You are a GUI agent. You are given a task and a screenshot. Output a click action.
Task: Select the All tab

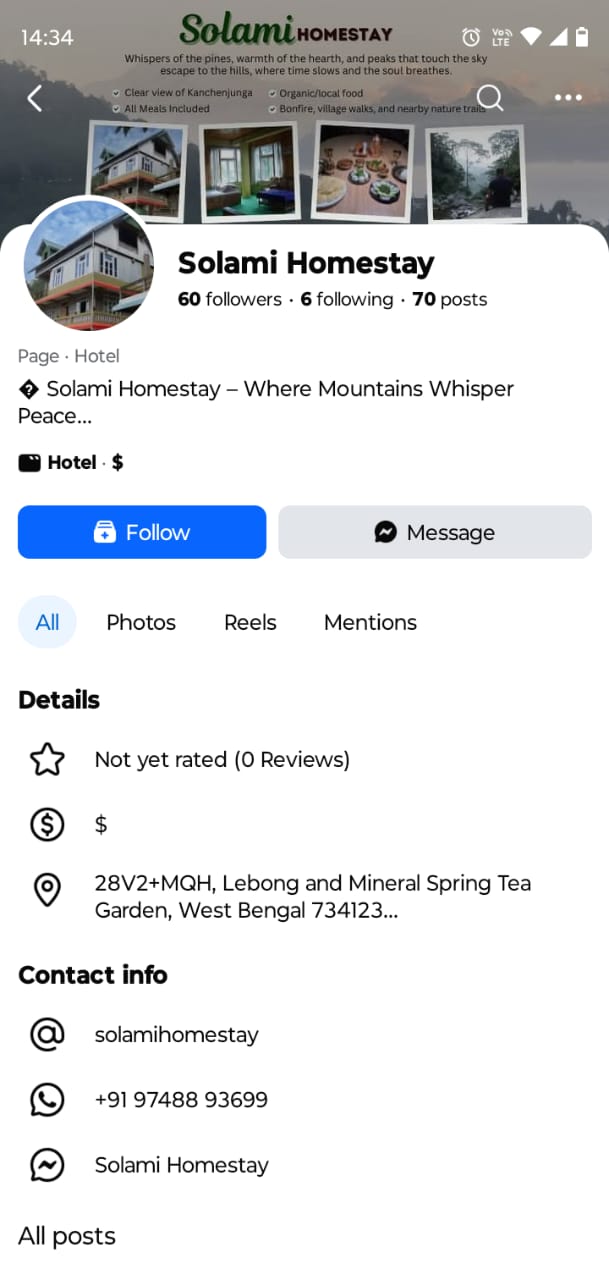(47, 622)
